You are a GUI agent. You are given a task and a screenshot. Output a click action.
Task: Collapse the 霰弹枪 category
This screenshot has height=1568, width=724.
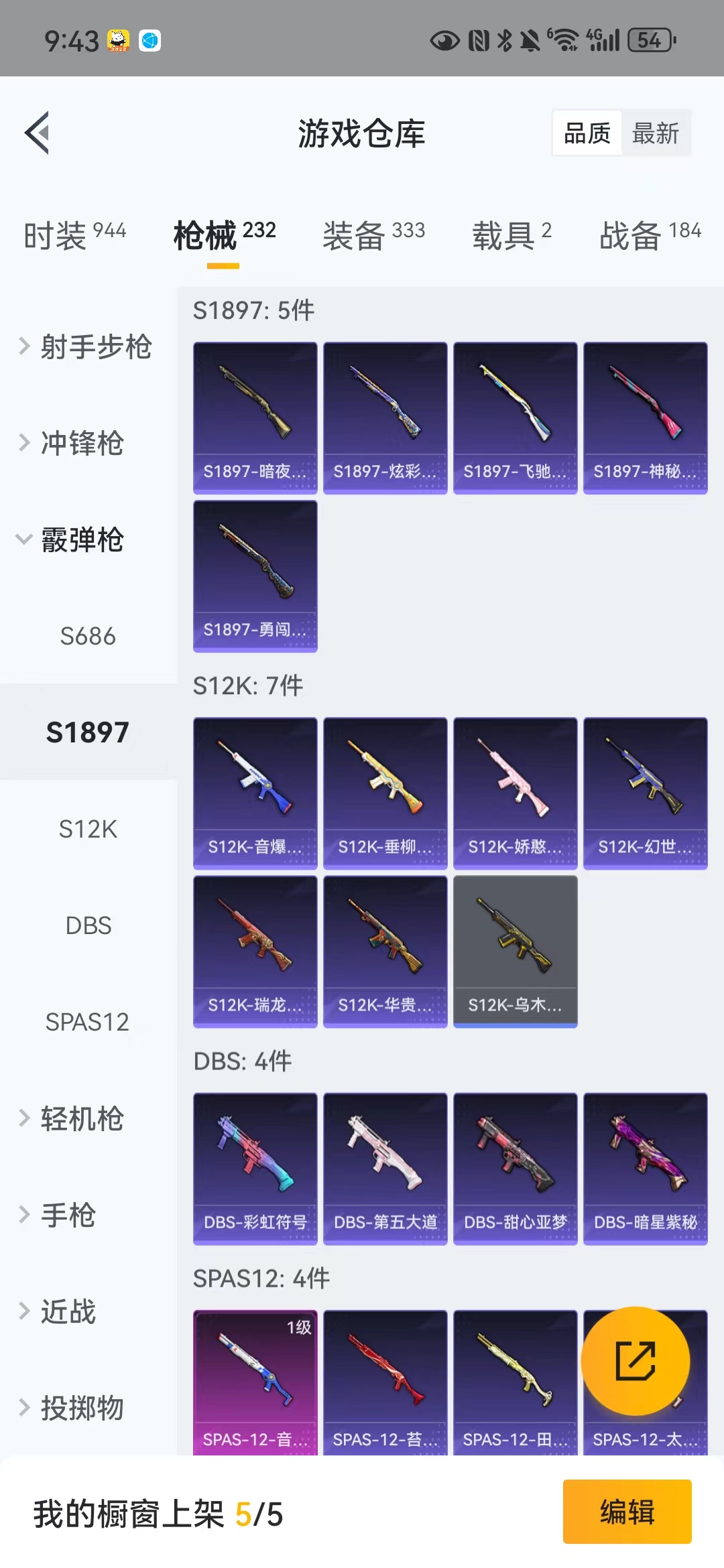(x=82, y=539)
